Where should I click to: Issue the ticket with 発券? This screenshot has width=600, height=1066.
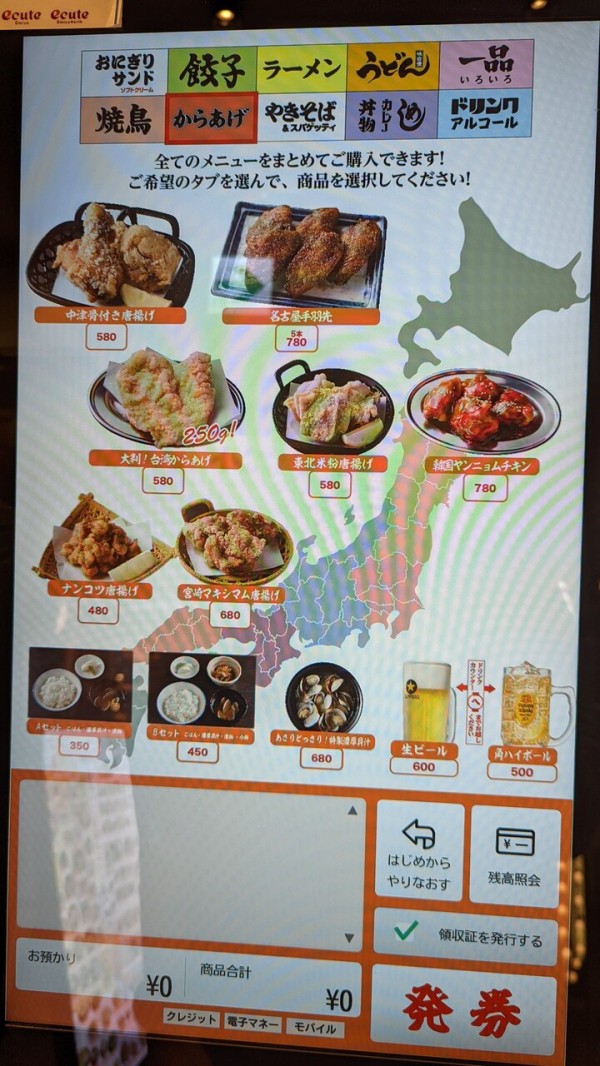point(462,1010)
